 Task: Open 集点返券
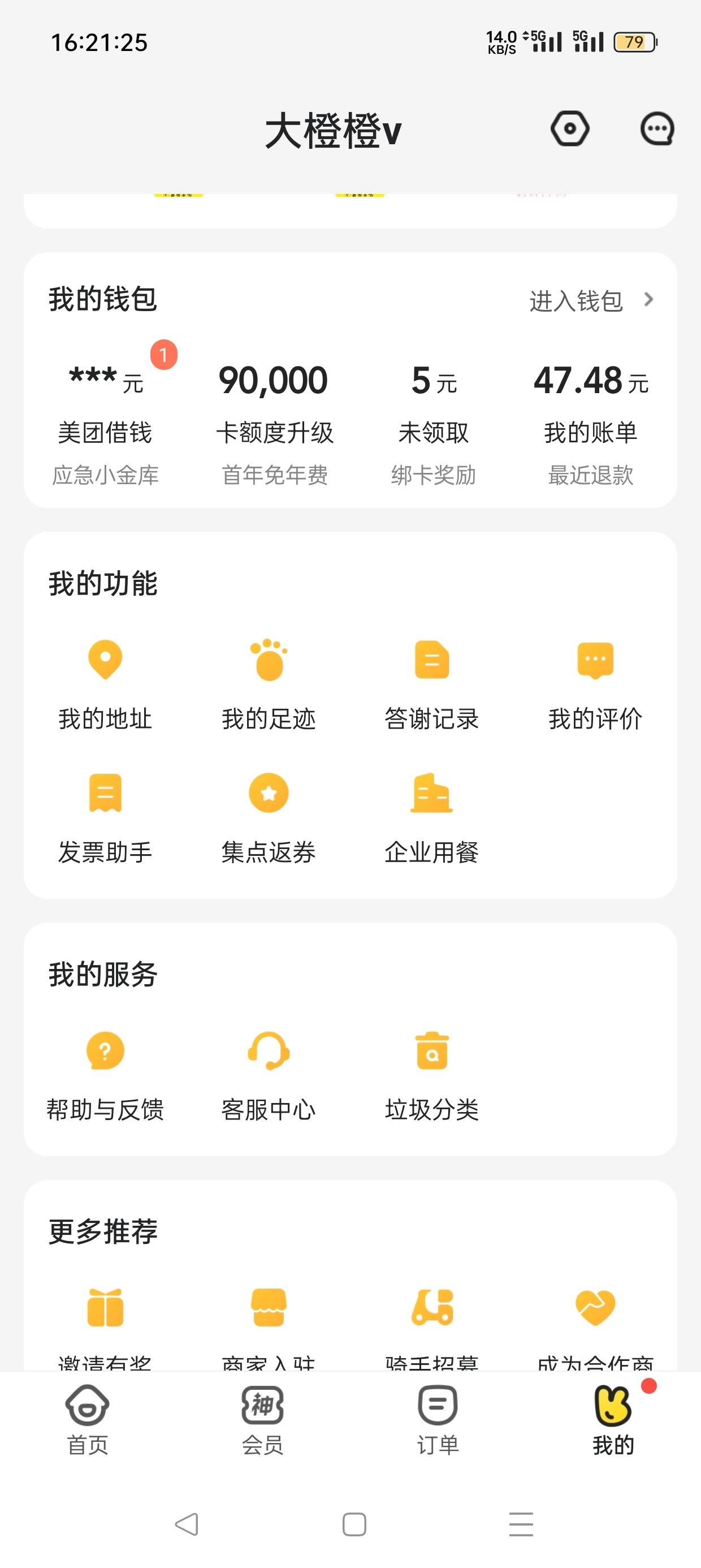(x=269, y=819)
